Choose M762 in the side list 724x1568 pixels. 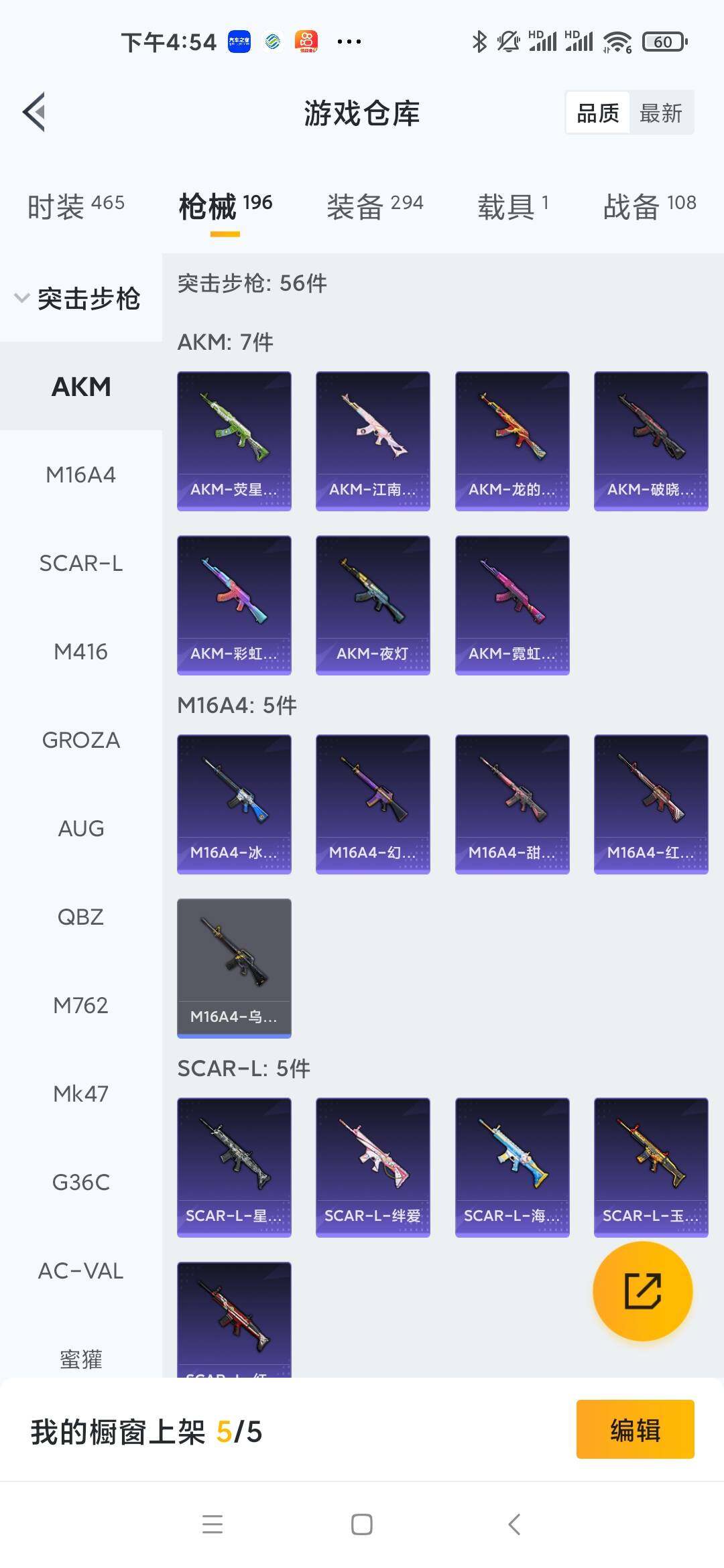pyautogui.click(x=80, y=1005)
